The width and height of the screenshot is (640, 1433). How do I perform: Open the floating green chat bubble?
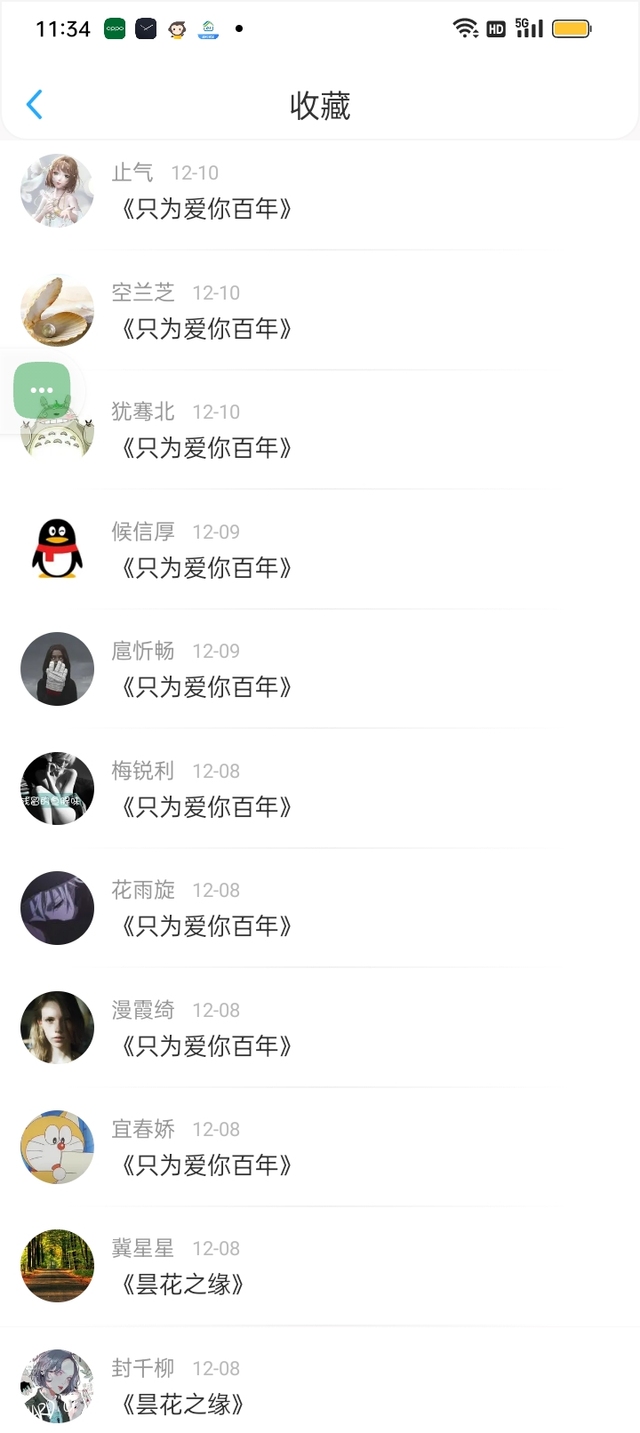click(42, 390)
